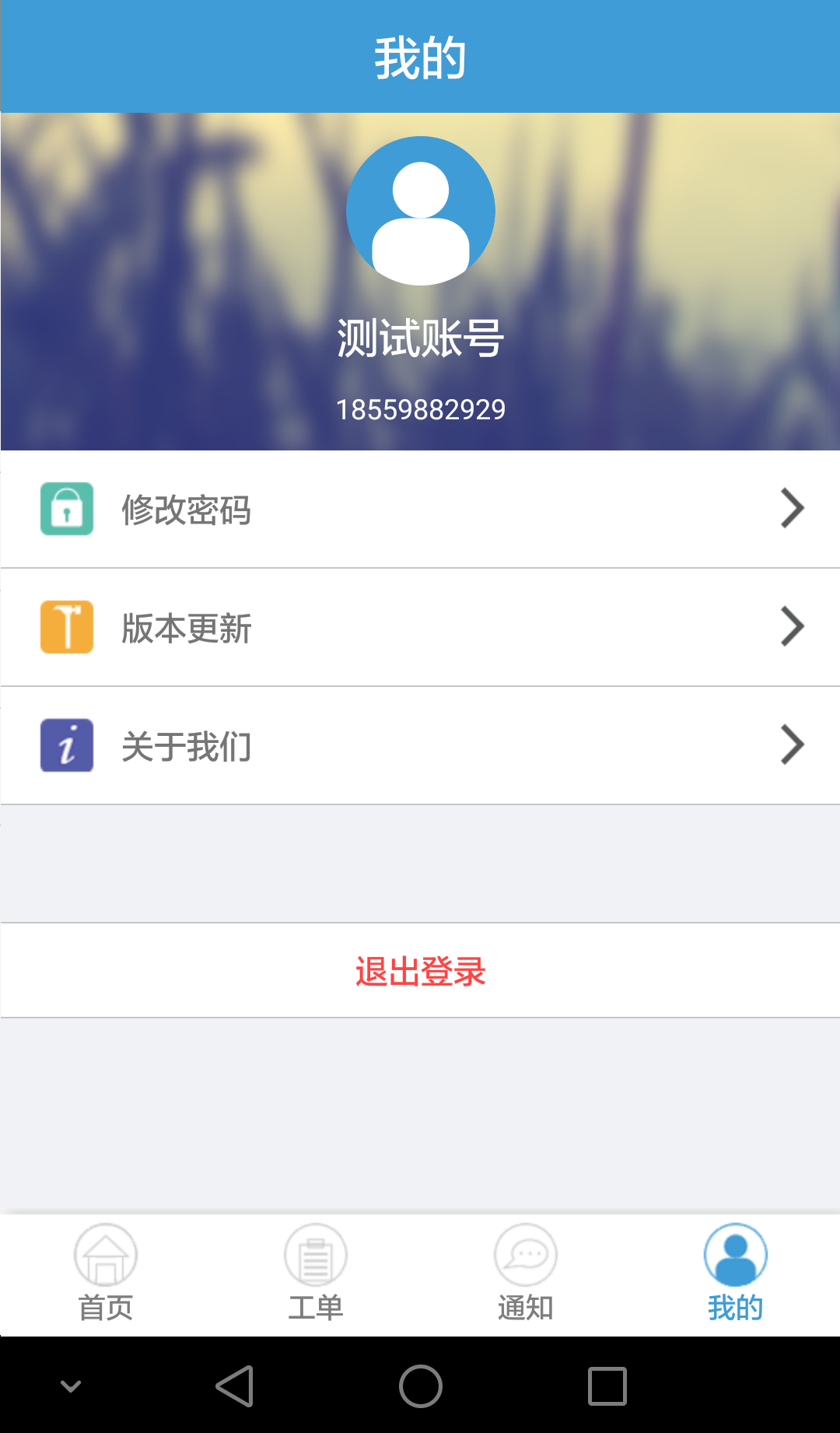Screen dimensions: 840x1433
Task: Open 版本更新 to check for updates
Action: pos(420,628)
